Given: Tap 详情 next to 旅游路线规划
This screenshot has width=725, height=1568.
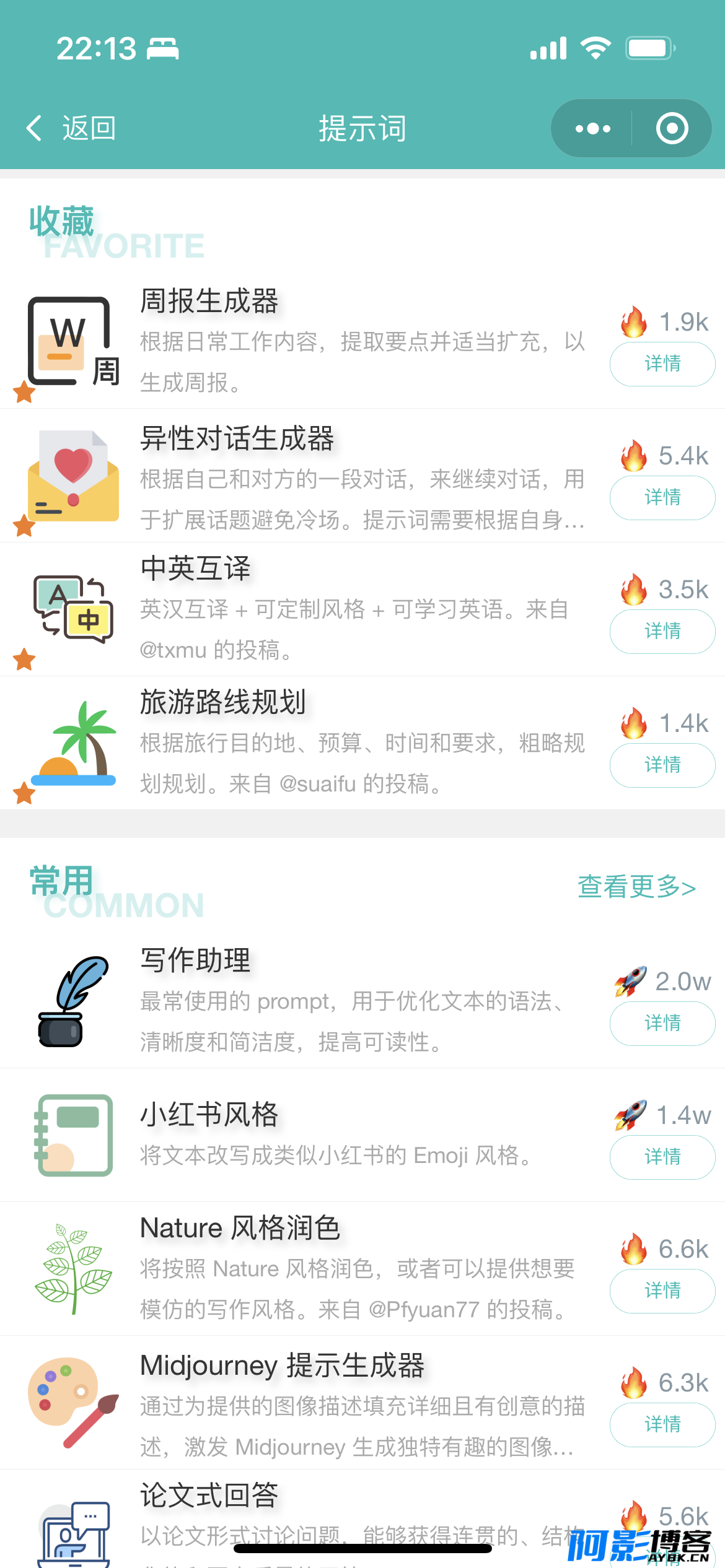Looking at the screenshot, I should tap(662, 765).
